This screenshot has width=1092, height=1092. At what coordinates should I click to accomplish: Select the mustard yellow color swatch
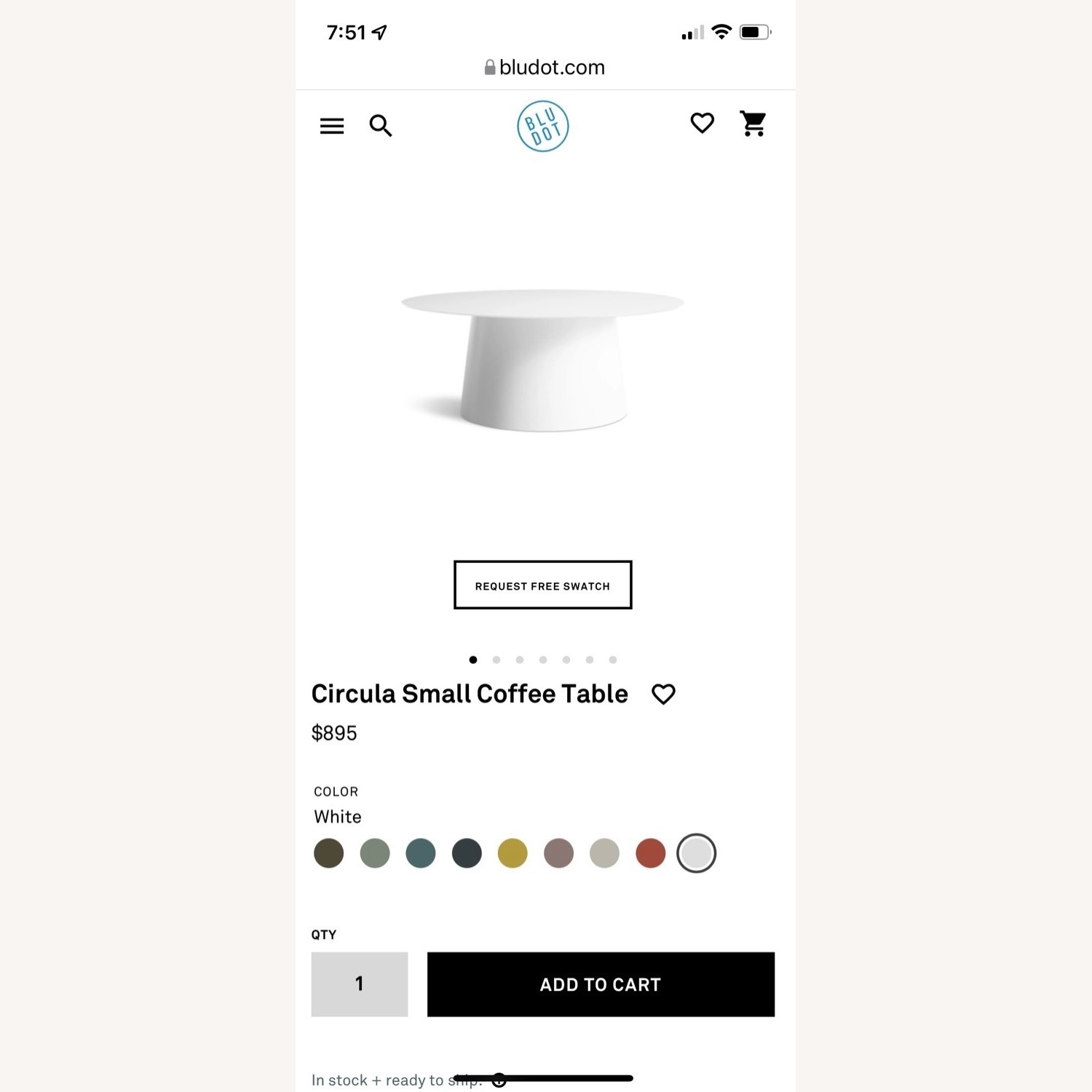[x=513, y=853]
